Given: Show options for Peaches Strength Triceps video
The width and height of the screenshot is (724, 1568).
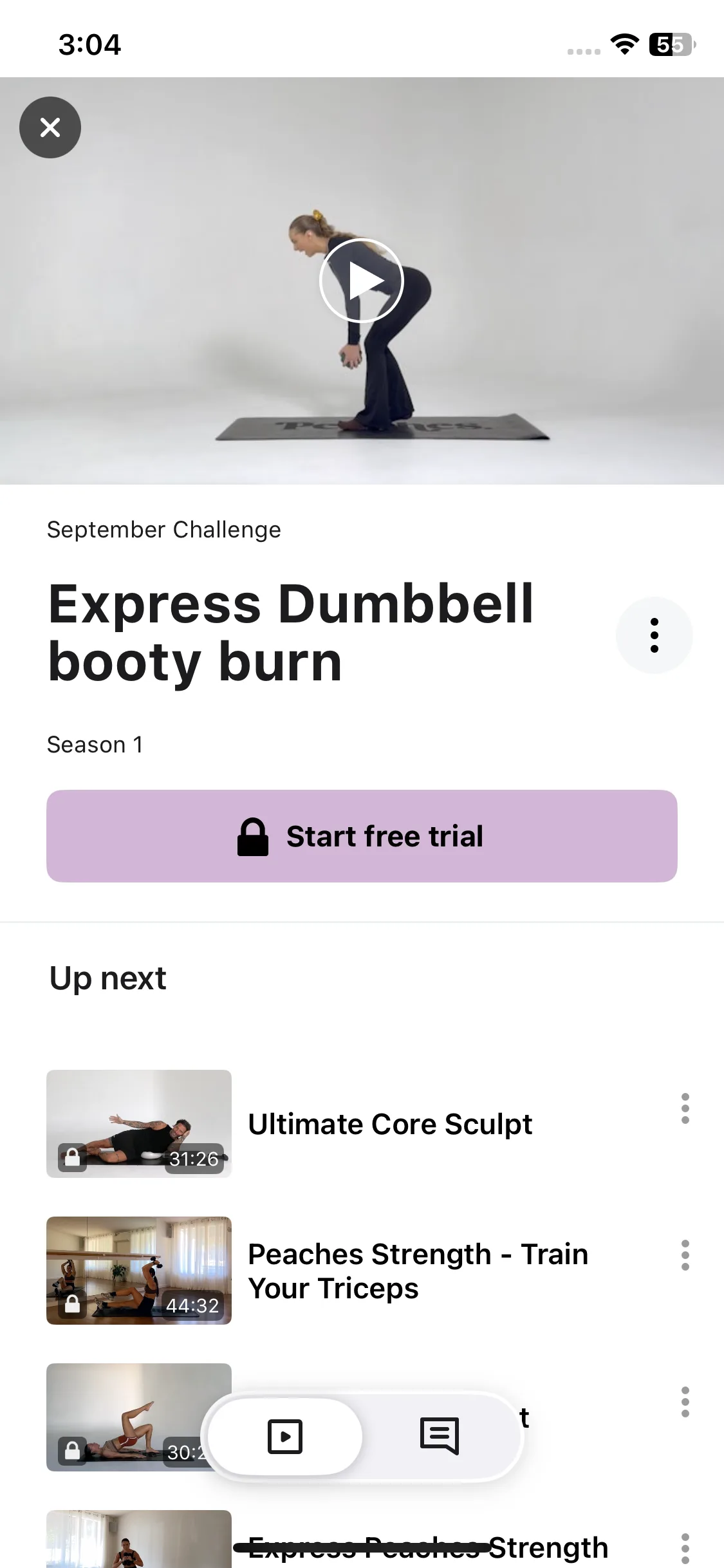Looking at the screenshot, I should point(685,1255).
